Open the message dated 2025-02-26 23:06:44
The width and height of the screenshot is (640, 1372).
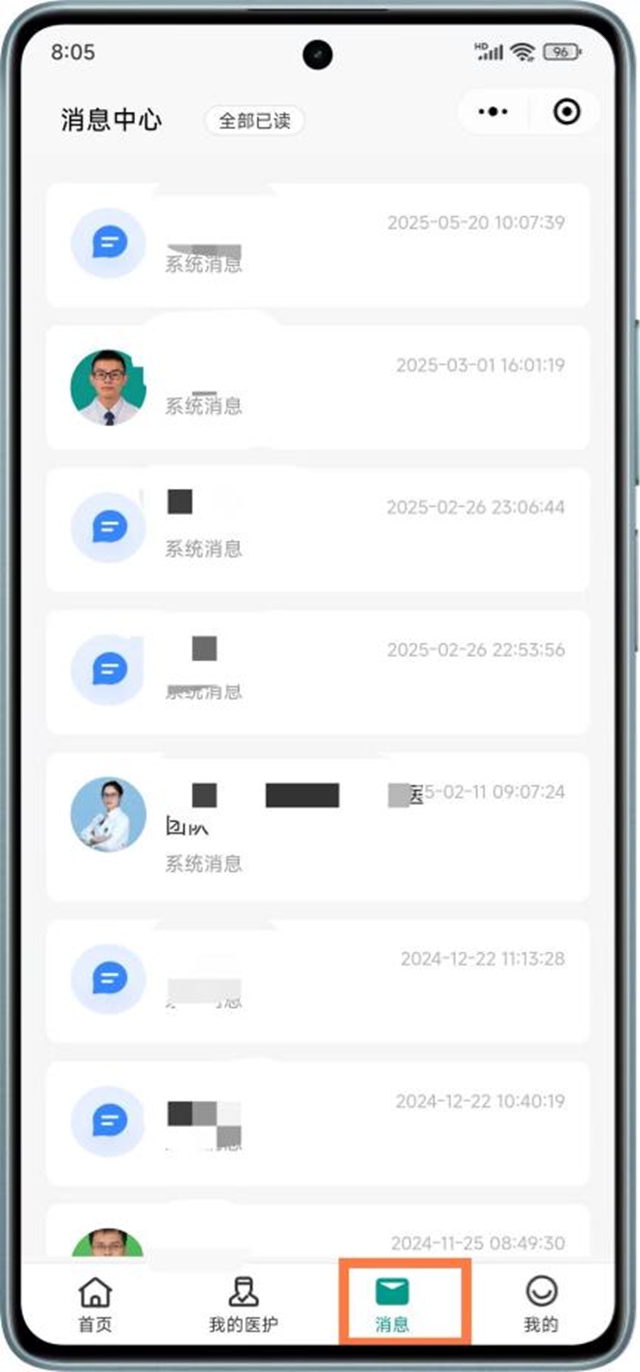318,530
